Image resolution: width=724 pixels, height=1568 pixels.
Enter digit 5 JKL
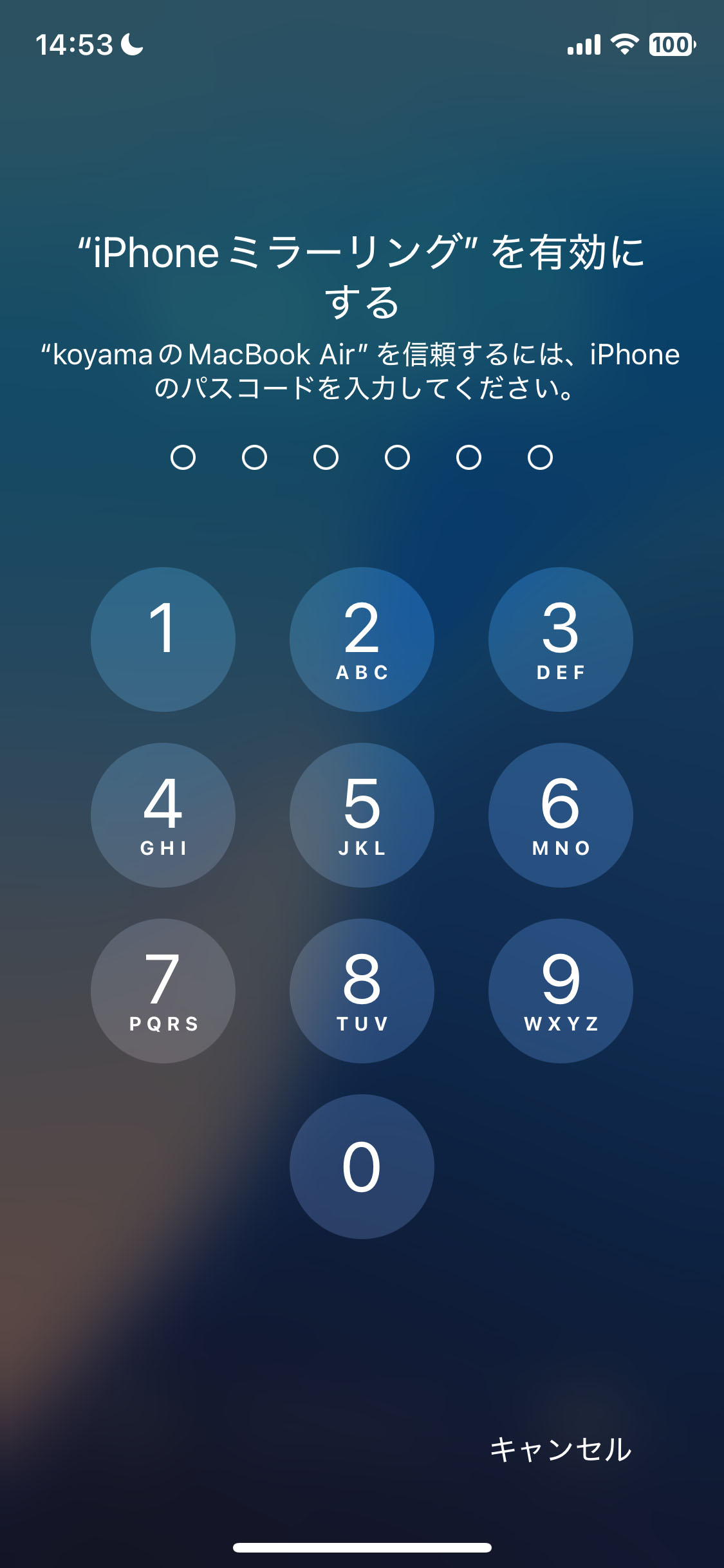[362, 815]
